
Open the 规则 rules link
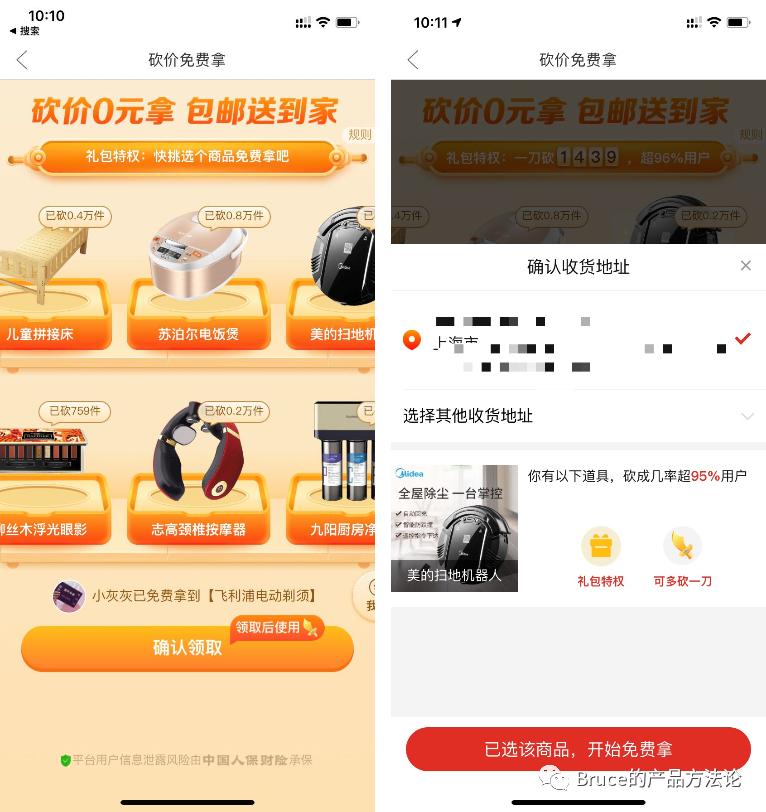[357, 134]
